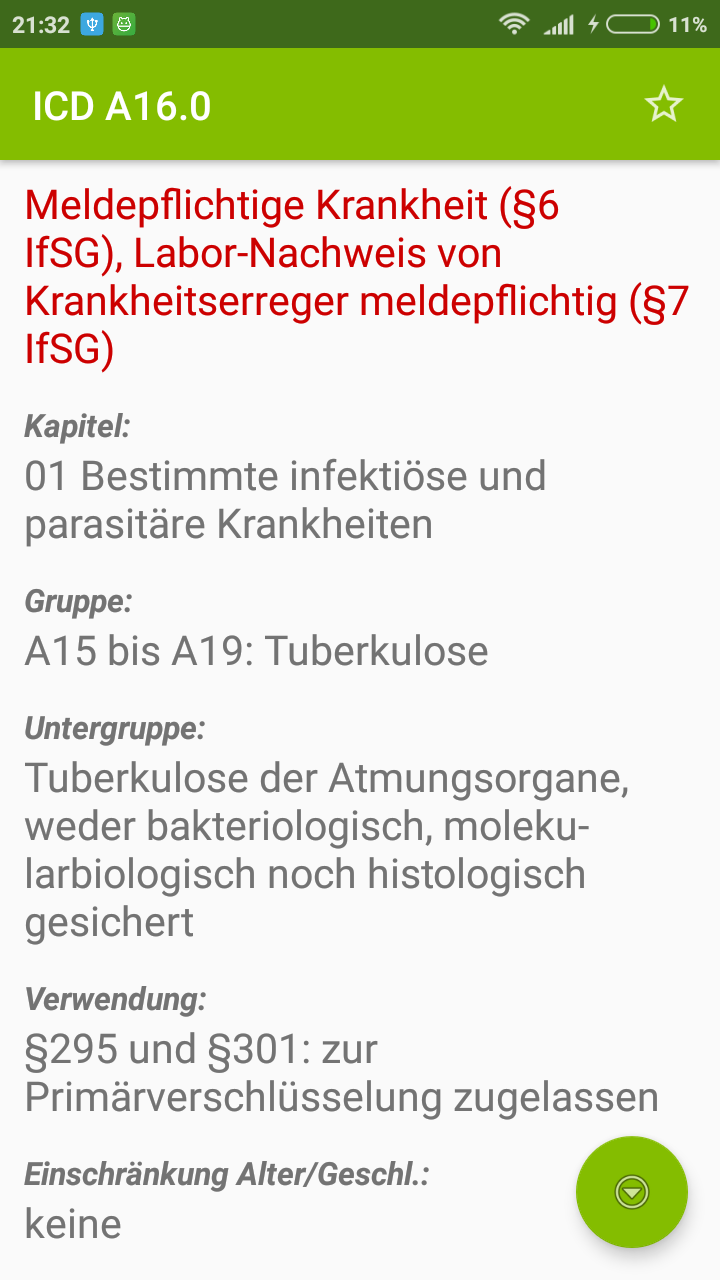This screenshot has width=720, height=1280.
Task: Mark ICD A16.0 as favorite with star
Action: click(663, 105)
